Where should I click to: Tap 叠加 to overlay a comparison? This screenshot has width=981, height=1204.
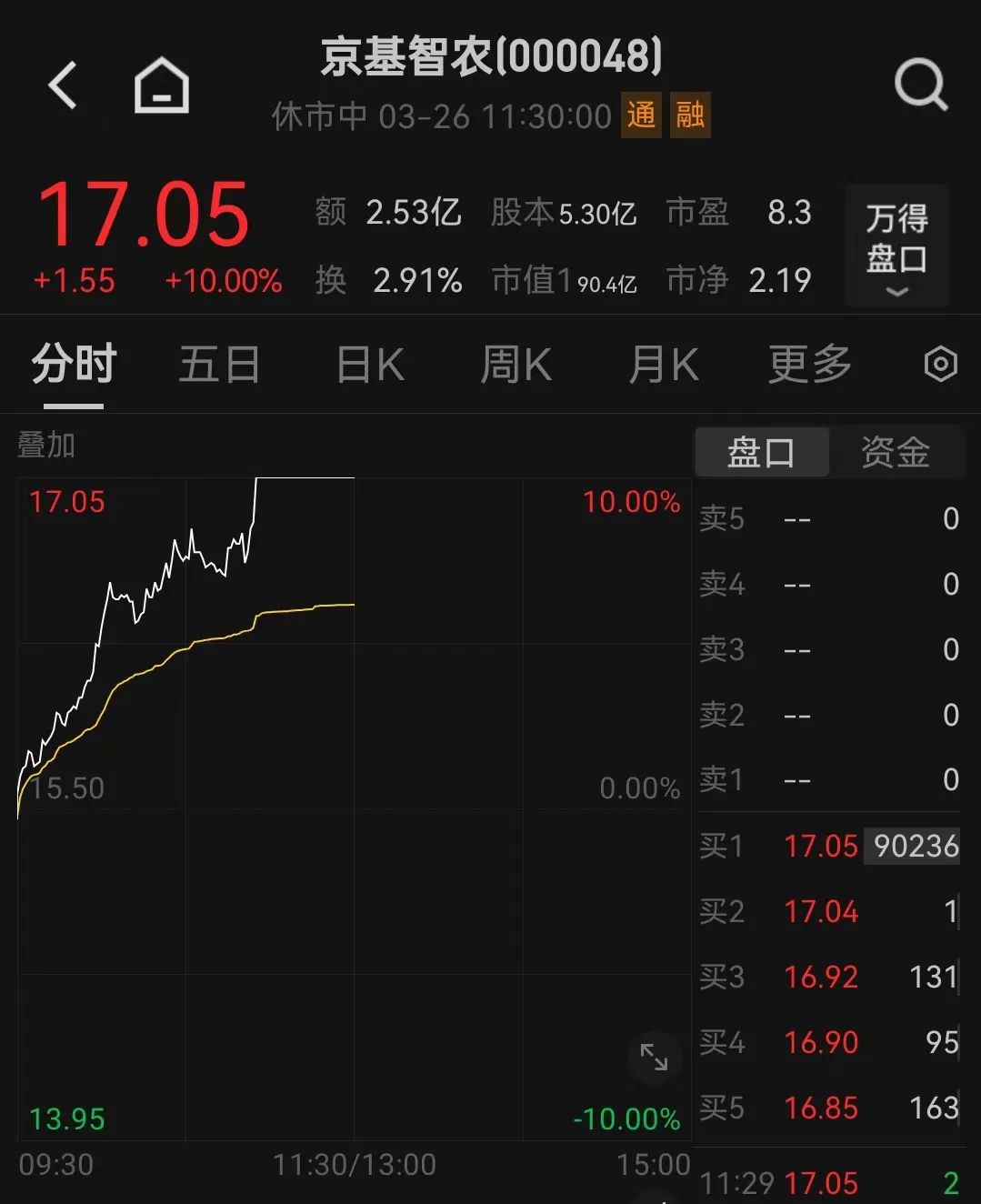[46, 446]
